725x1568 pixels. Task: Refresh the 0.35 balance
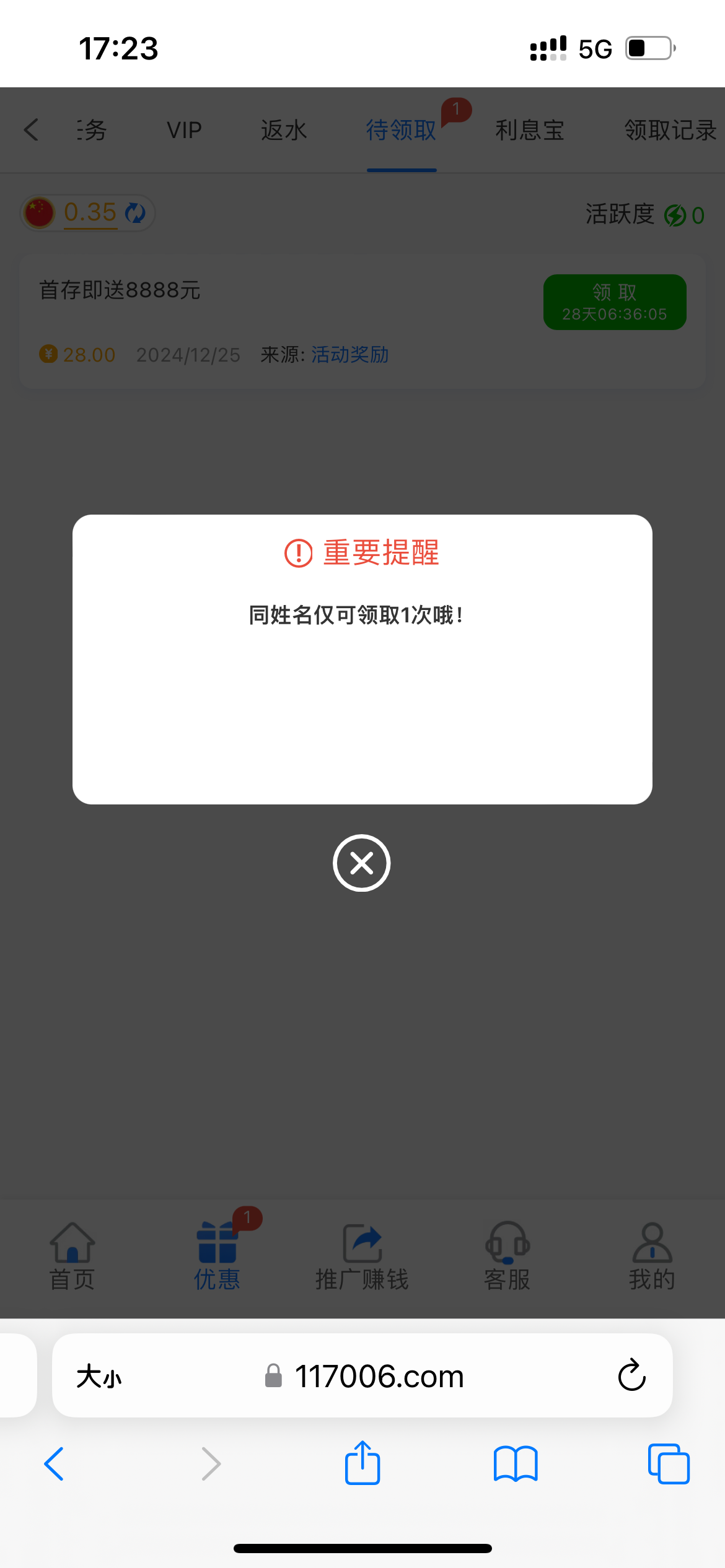pos(135,213)
